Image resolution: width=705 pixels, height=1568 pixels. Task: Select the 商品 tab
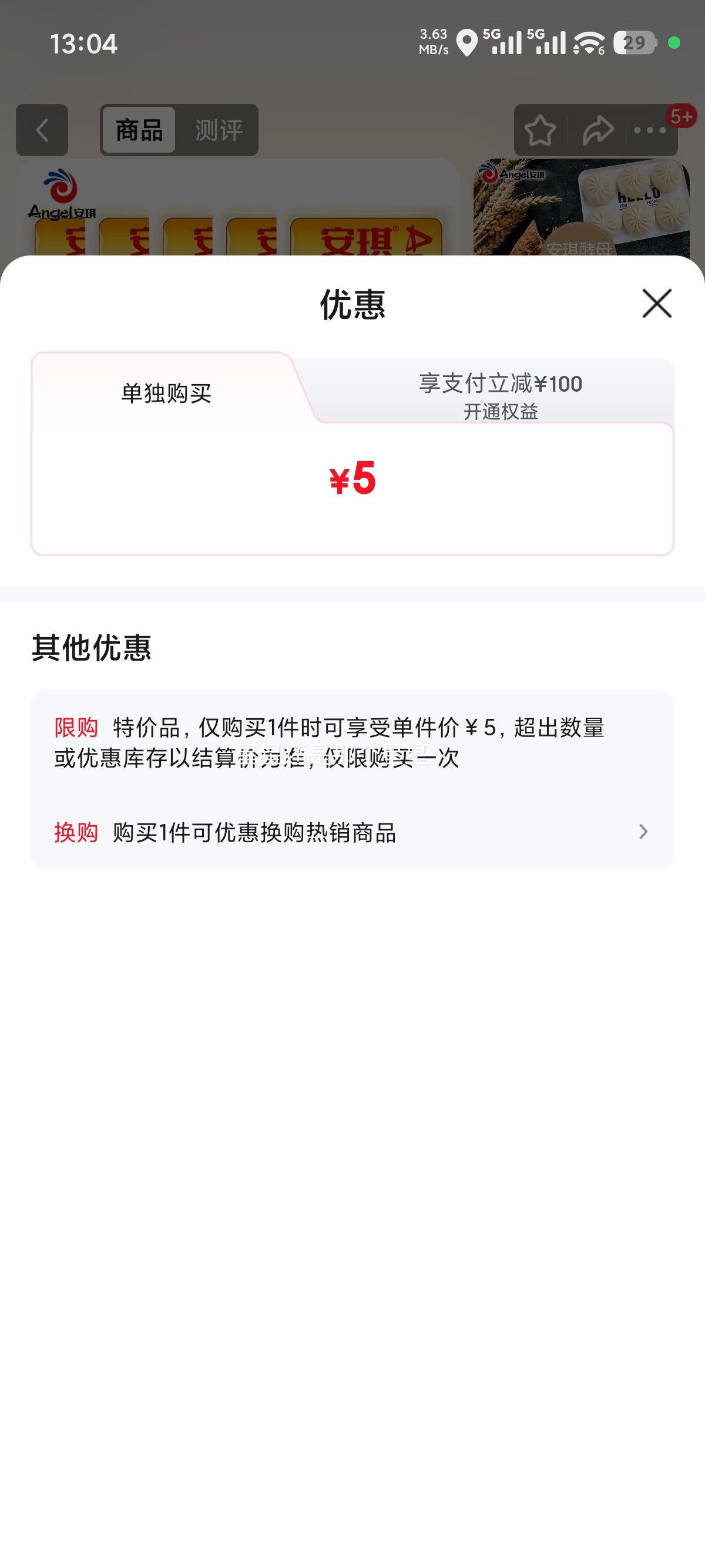(x=139, y=129)
